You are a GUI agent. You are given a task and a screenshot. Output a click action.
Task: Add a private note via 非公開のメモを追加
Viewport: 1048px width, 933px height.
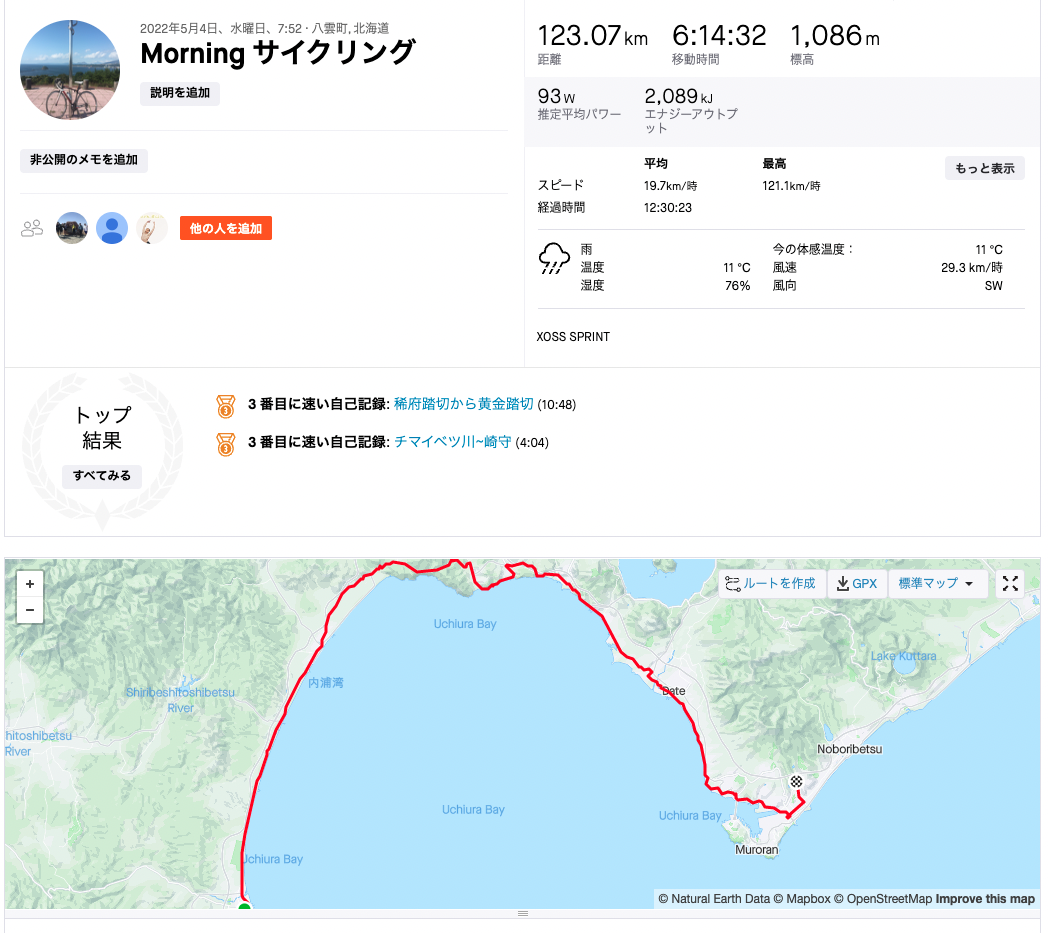pyautogui.click(x=84, y=160)
